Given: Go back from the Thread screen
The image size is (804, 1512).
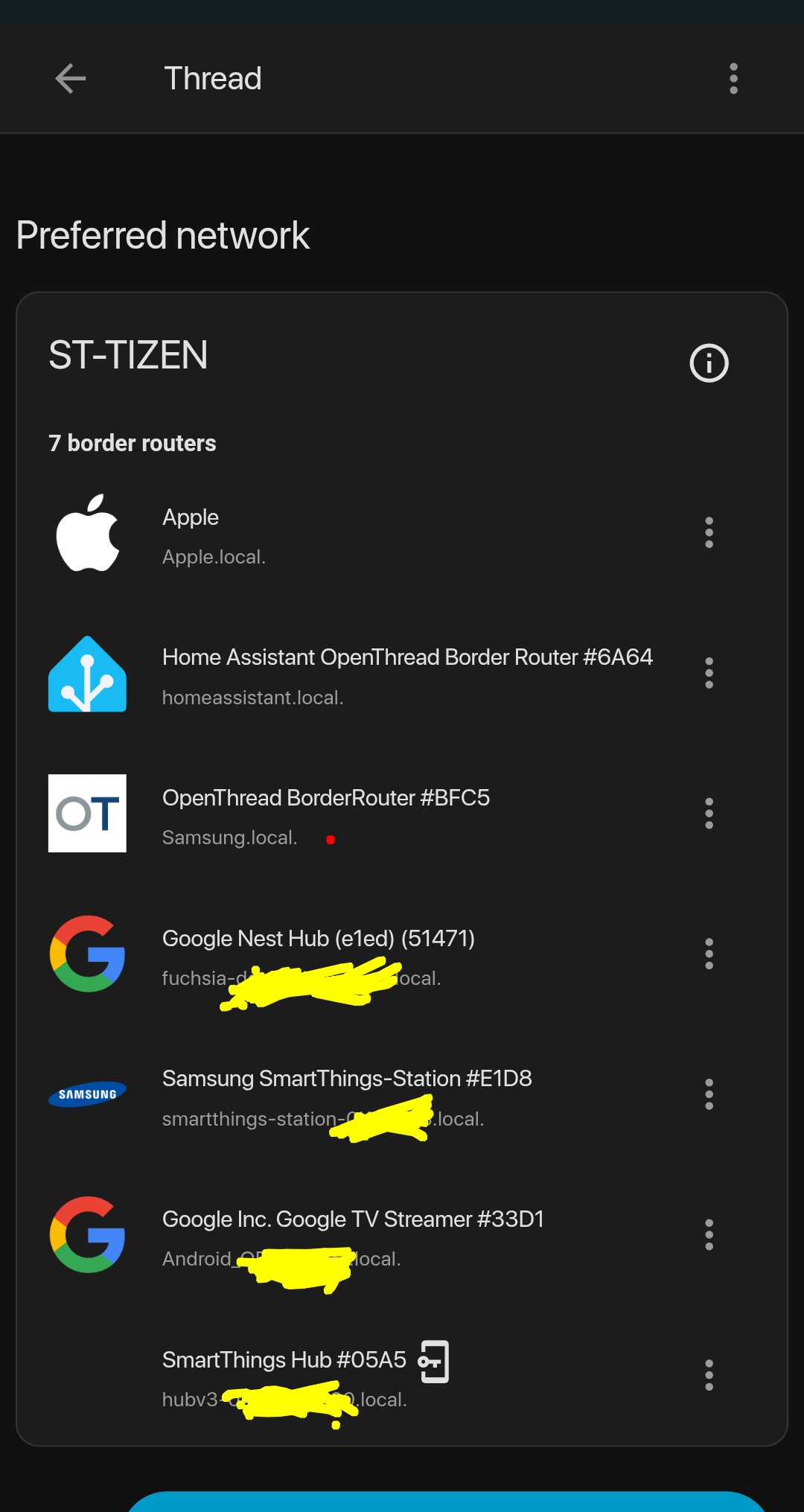Looking at the screenshot, I should (71, 78).
